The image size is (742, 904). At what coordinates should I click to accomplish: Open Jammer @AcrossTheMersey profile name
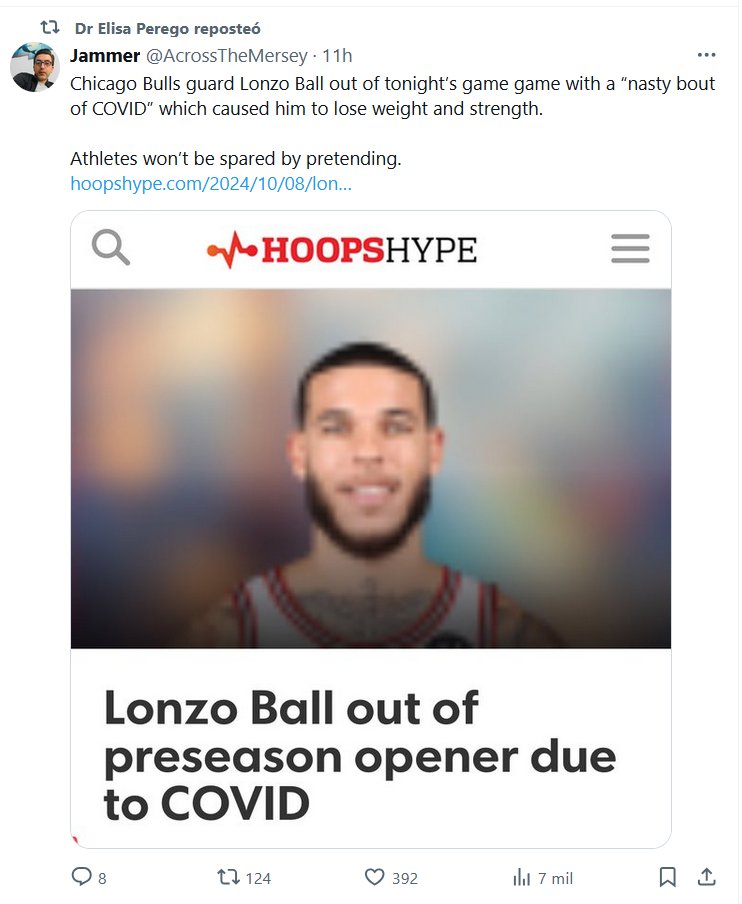[105, 55]
